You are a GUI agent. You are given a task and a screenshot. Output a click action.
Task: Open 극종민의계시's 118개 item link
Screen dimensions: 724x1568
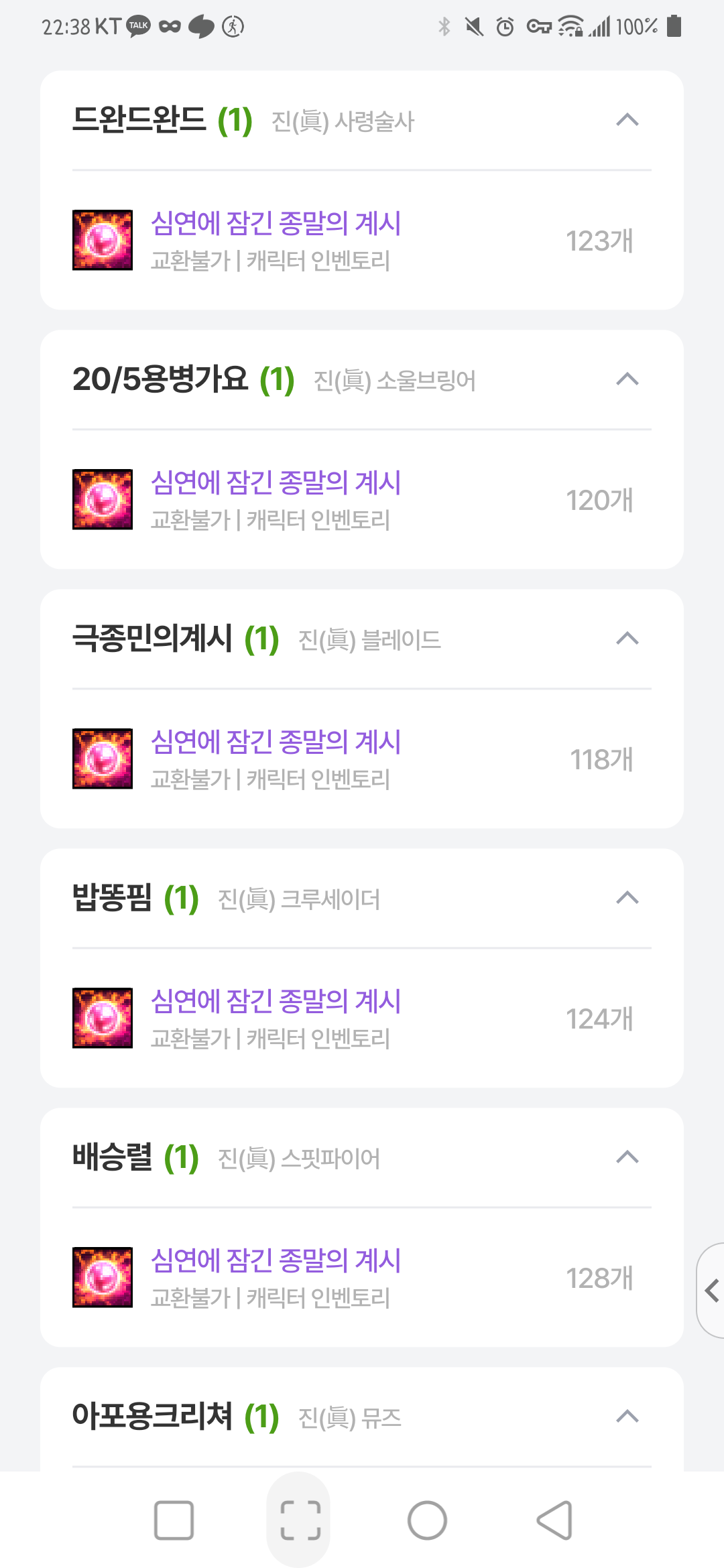click(x=276, y=742)
